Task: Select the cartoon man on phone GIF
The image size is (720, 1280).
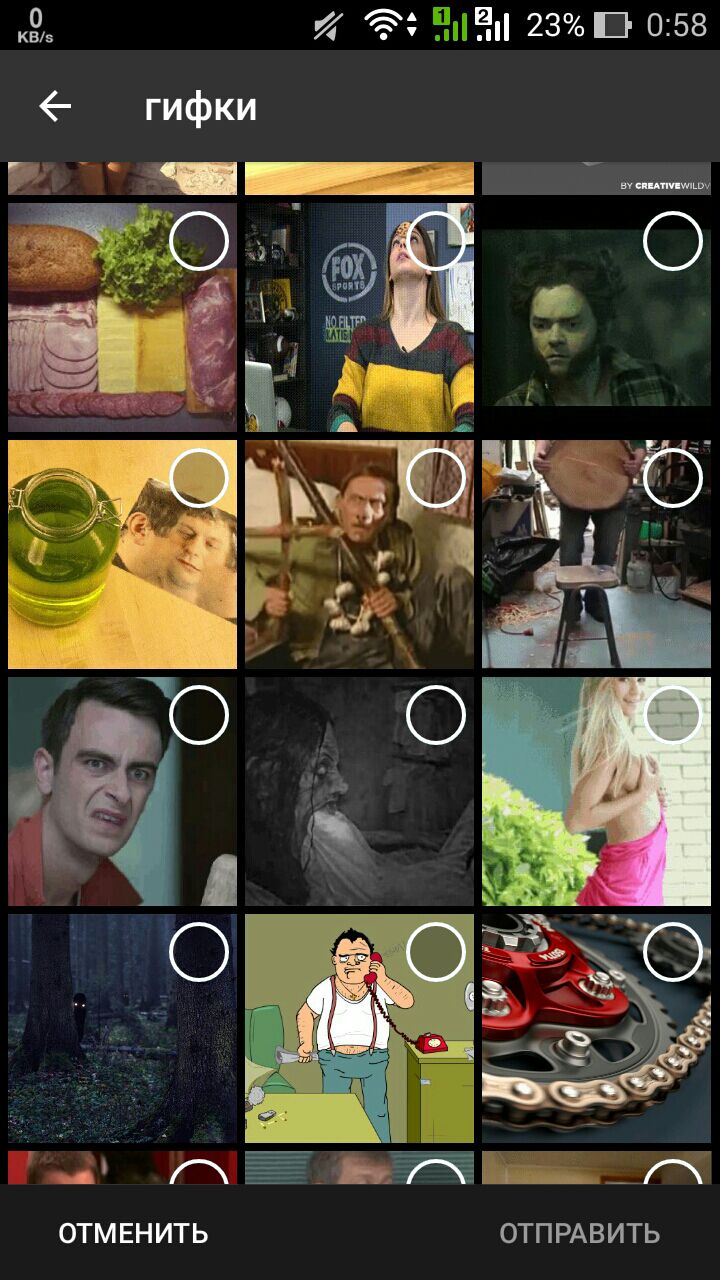Action: tap(436, 952)
